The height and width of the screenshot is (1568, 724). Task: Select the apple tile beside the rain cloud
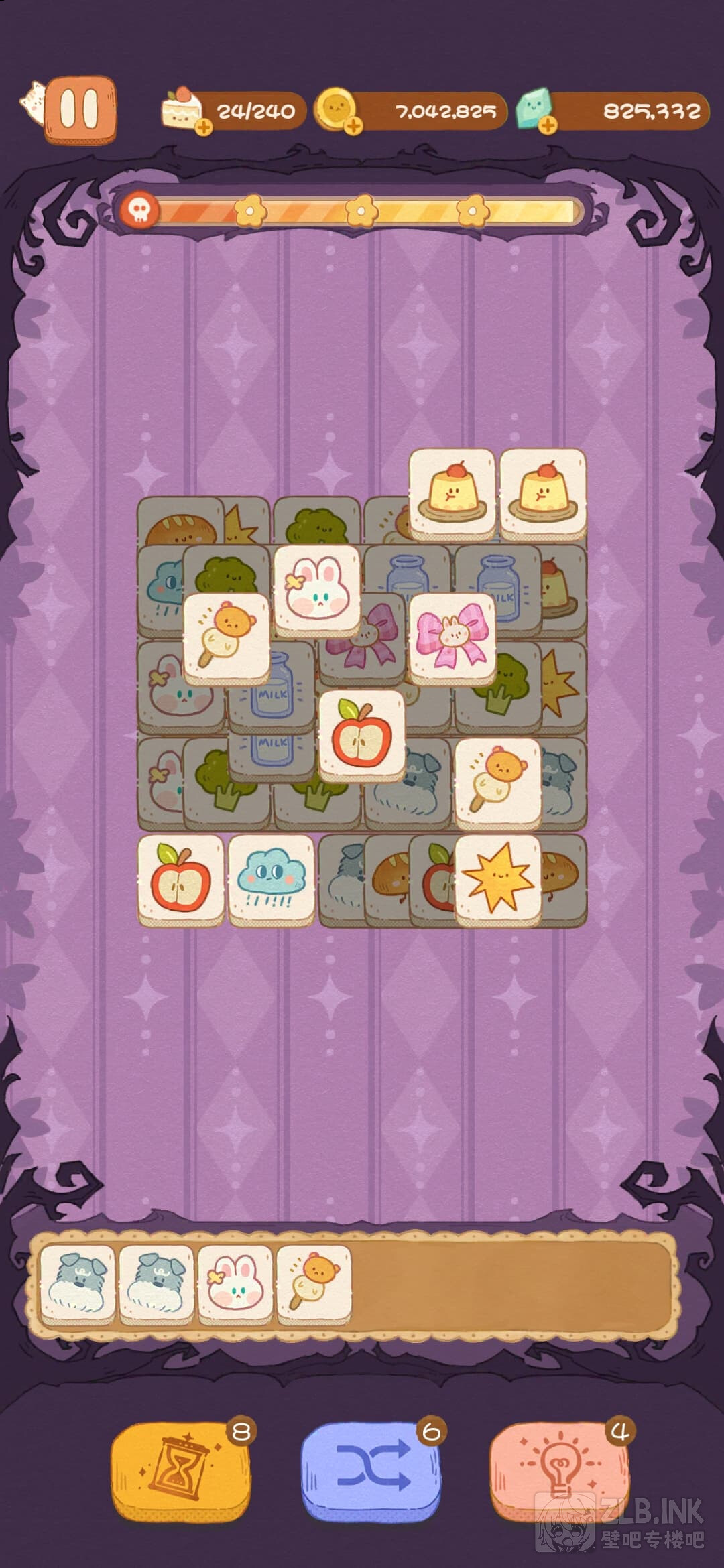[x=180, y=878]
